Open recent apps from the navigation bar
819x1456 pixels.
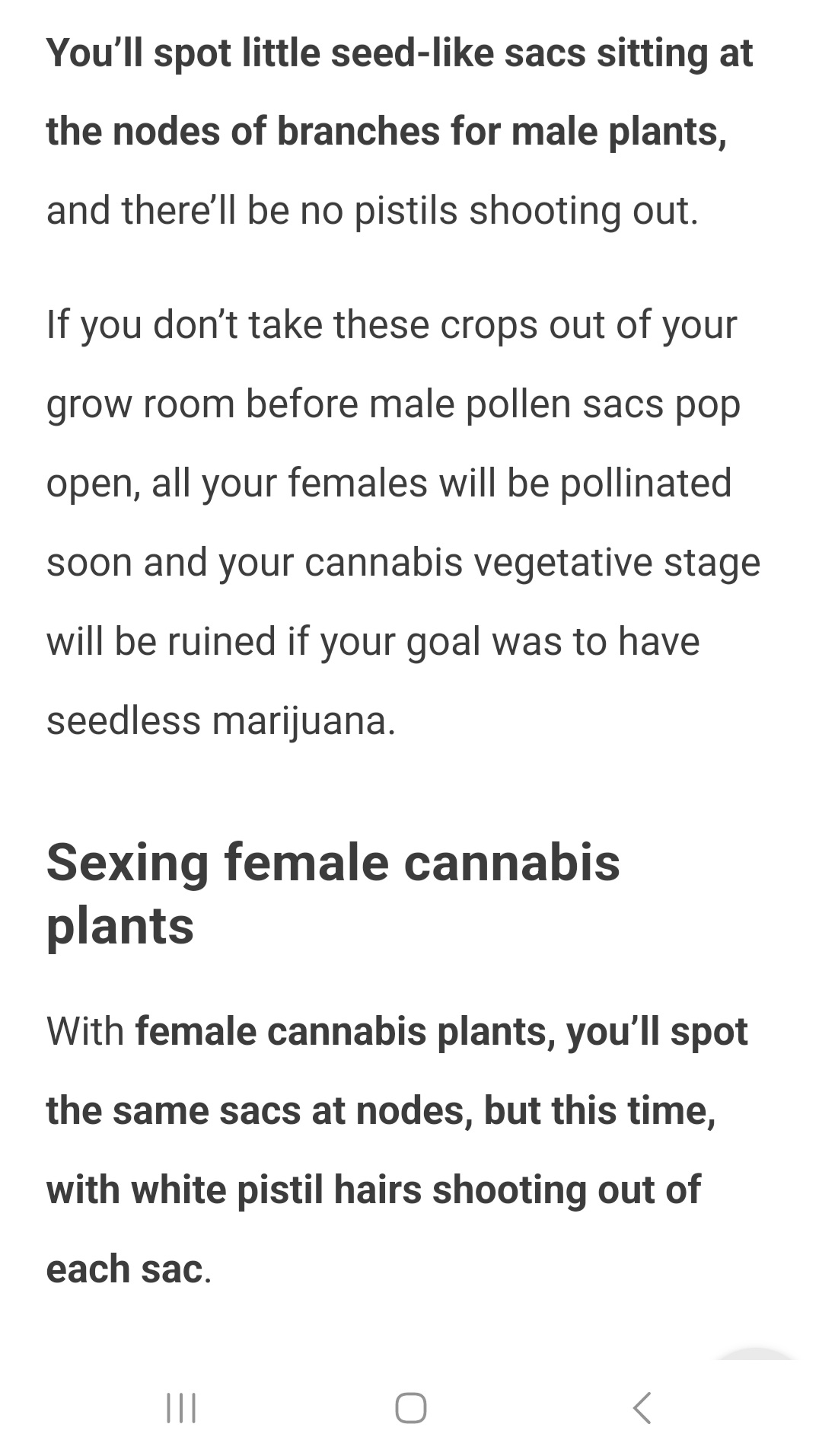[181, 1407]
